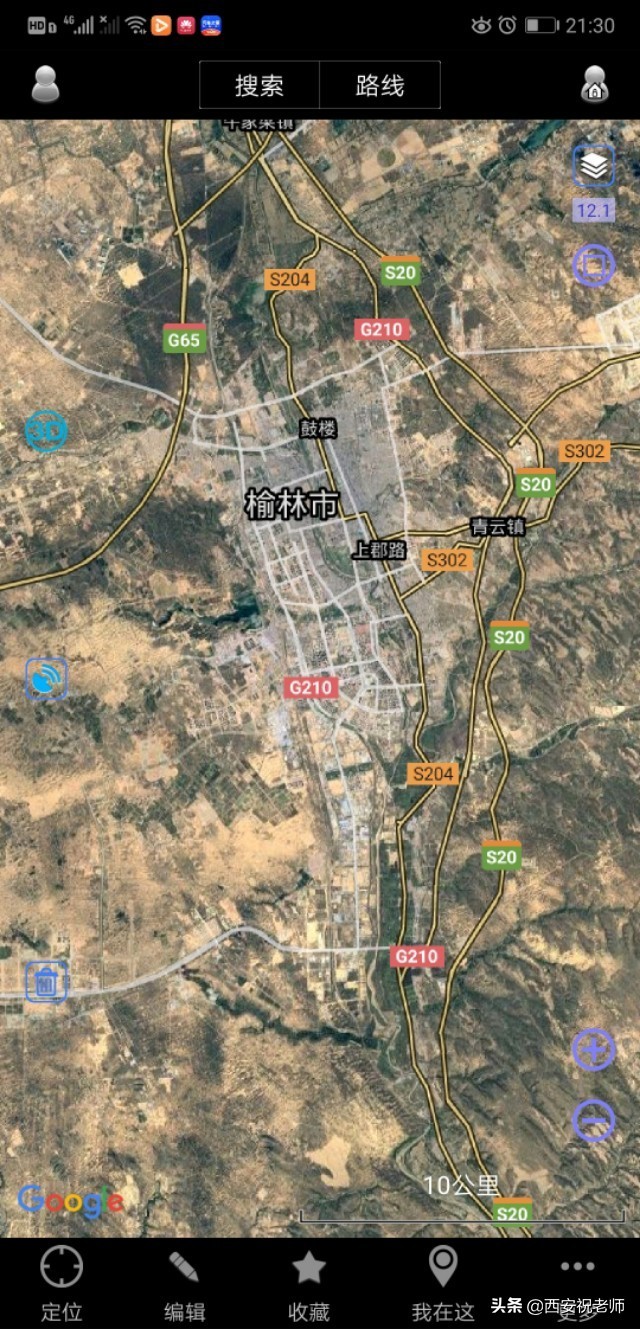Tap the 搜索 search button
Viewport: 640px width, 1329px height.
click(x=260, y=86)
